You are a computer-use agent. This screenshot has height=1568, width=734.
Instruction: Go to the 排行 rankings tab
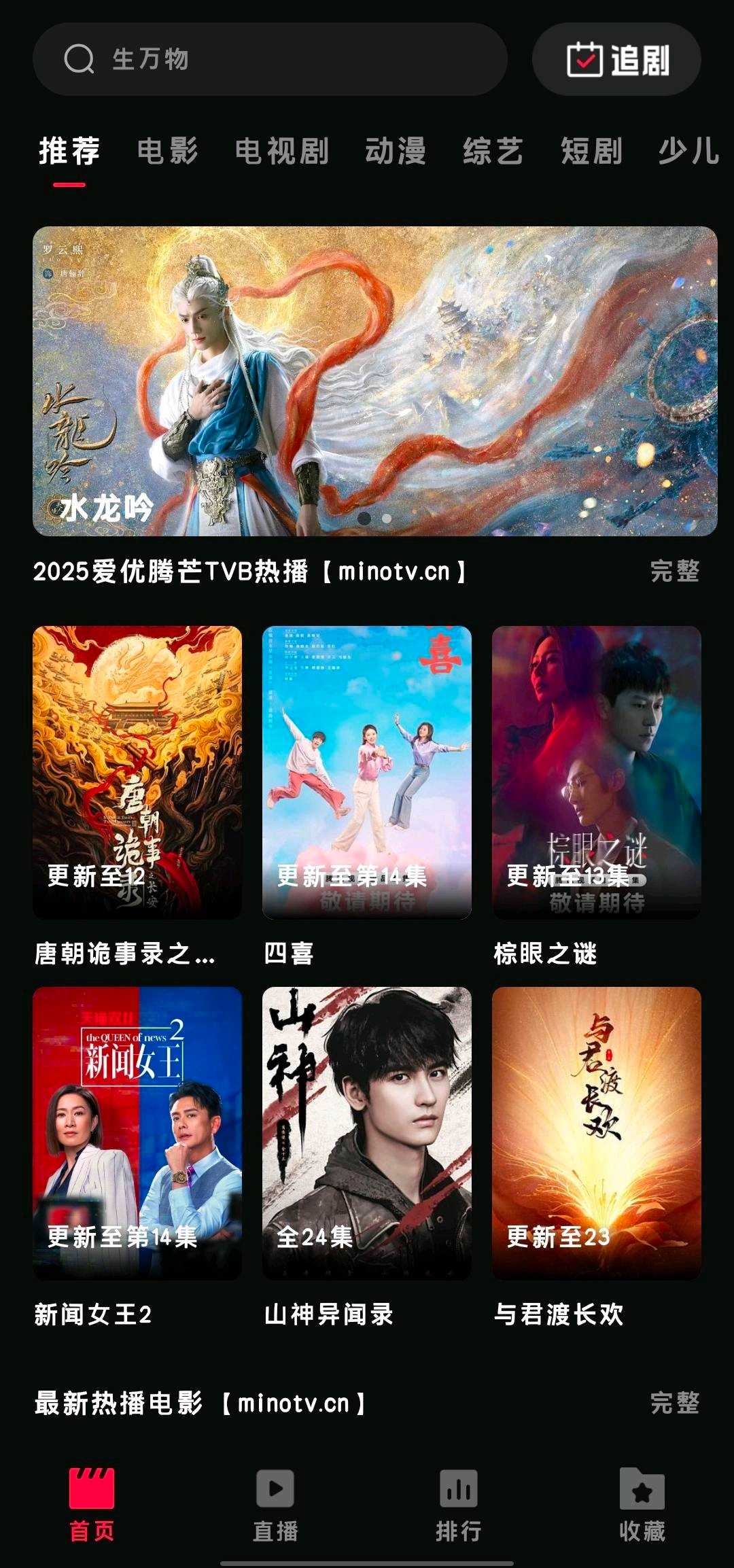tap(459, 1505)
